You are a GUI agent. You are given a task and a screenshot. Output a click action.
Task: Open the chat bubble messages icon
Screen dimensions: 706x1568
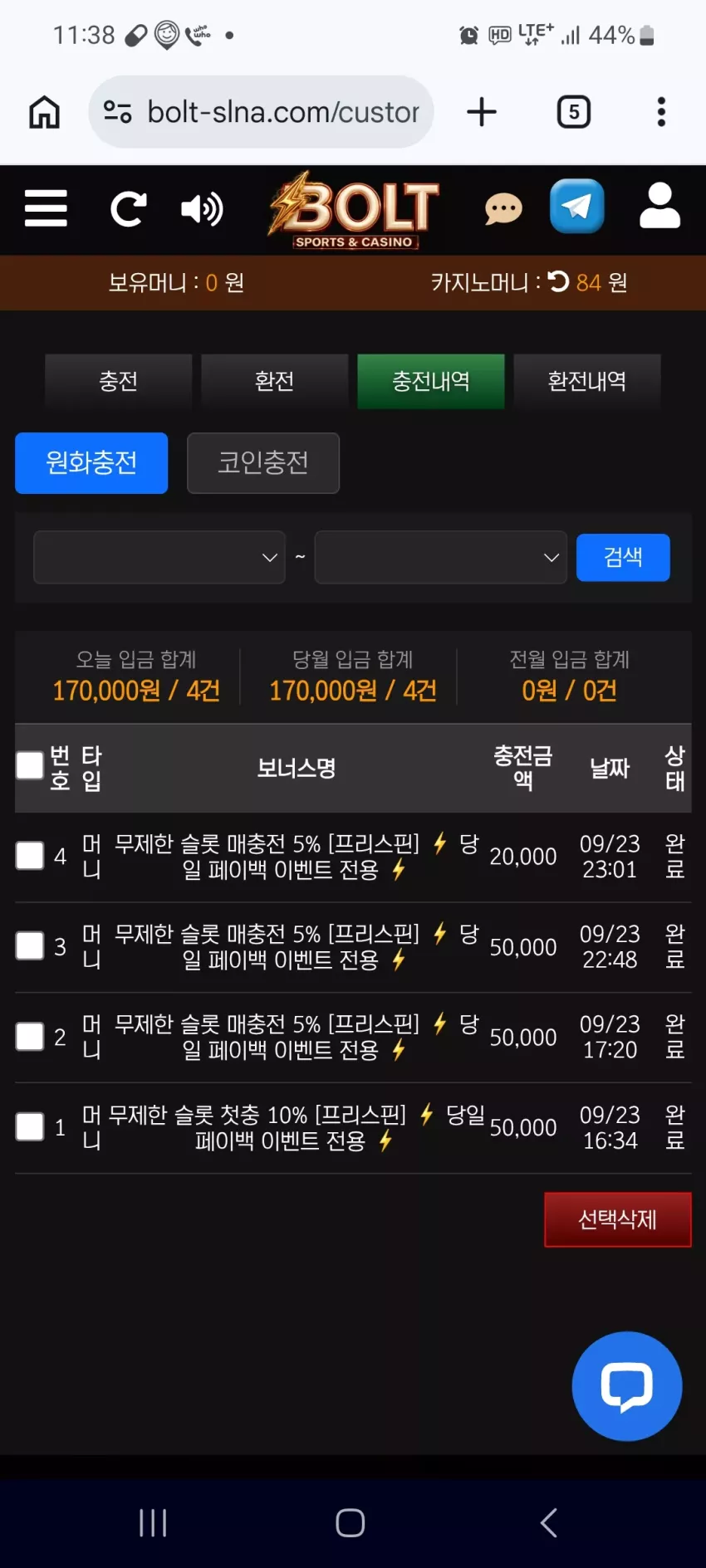(x=503, y=208)
